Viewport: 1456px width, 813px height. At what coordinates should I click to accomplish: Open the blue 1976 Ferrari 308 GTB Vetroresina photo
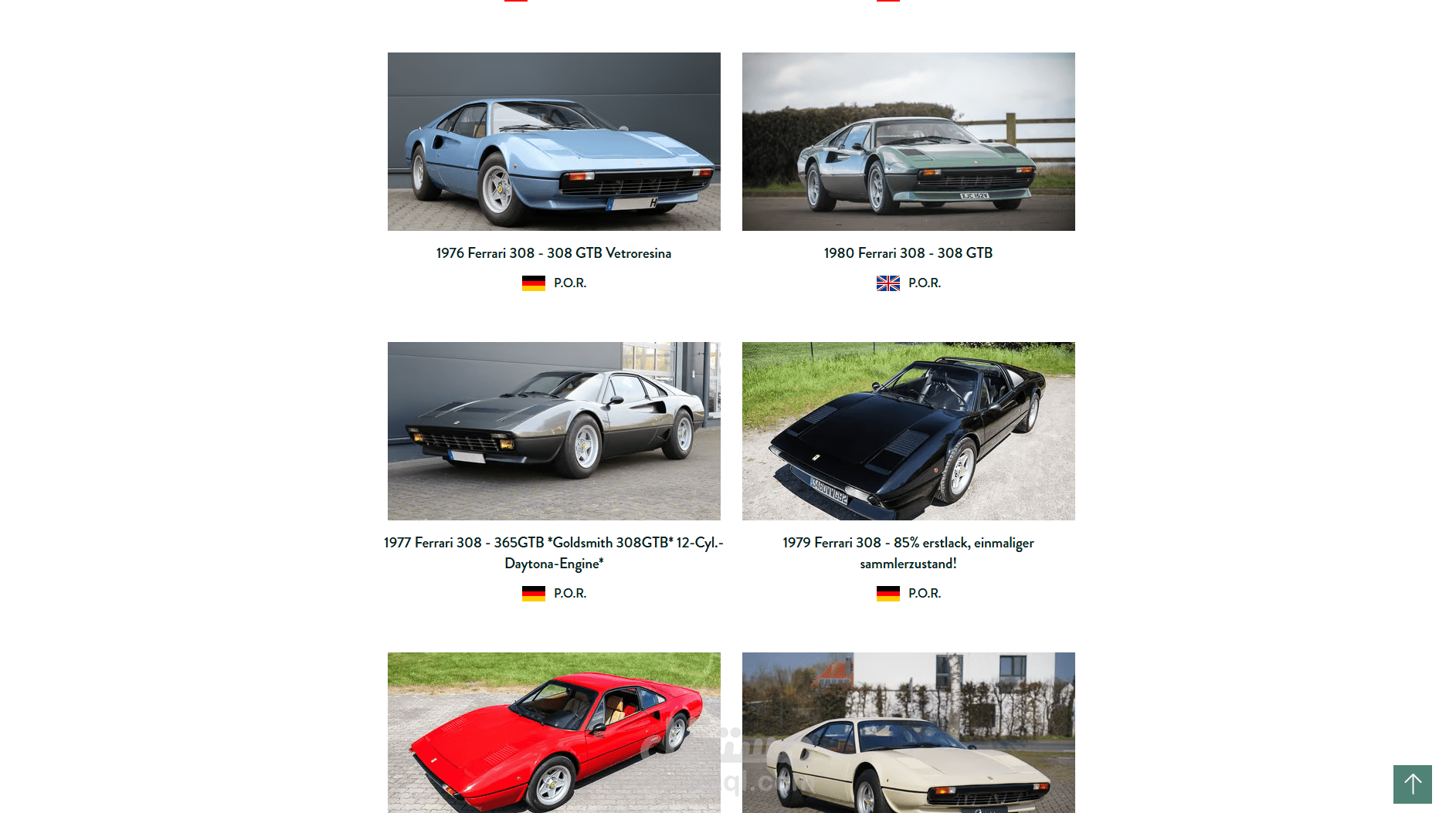[554, 141]
